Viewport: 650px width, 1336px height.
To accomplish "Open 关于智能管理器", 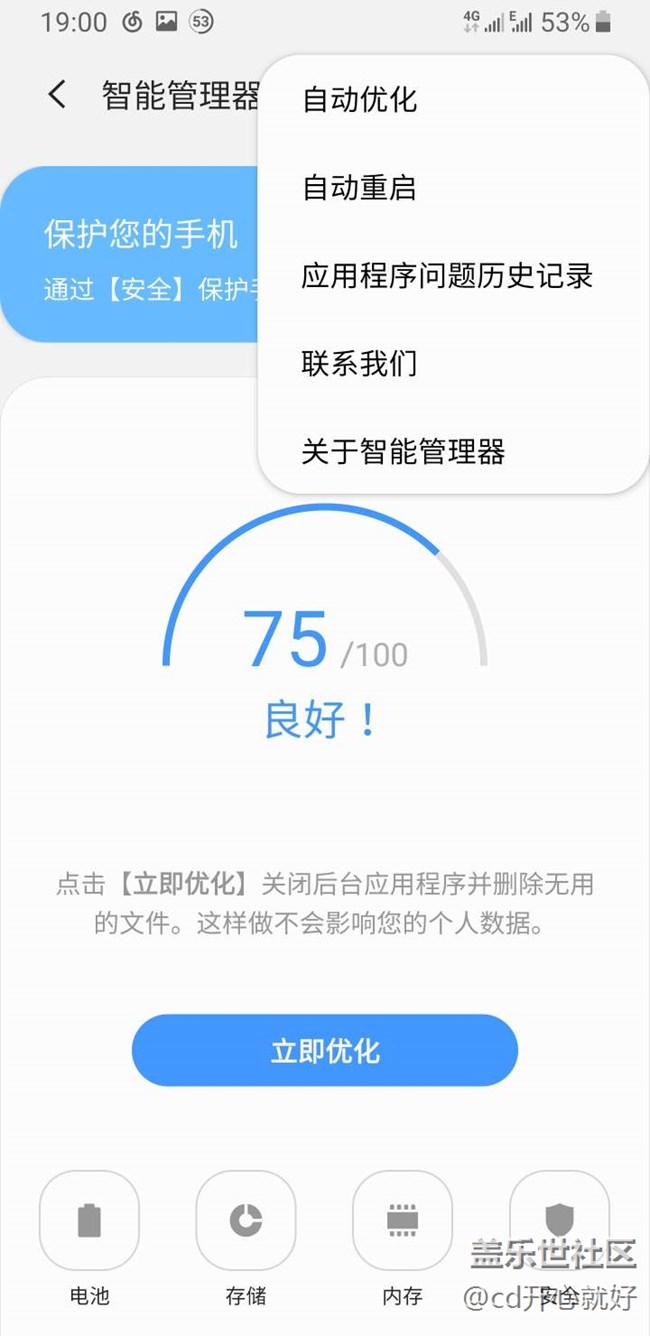I will pyautogui.click(x=403, y=452).
